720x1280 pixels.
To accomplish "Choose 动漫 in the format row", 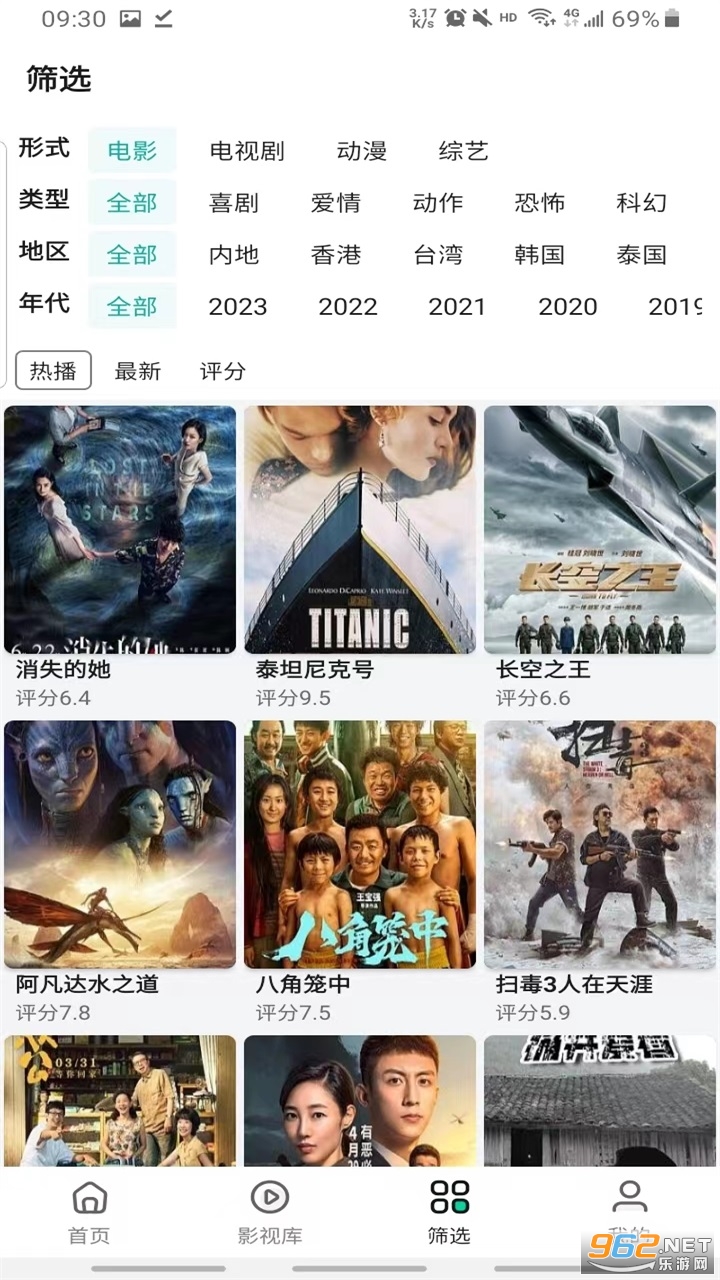I will (362, 151).
